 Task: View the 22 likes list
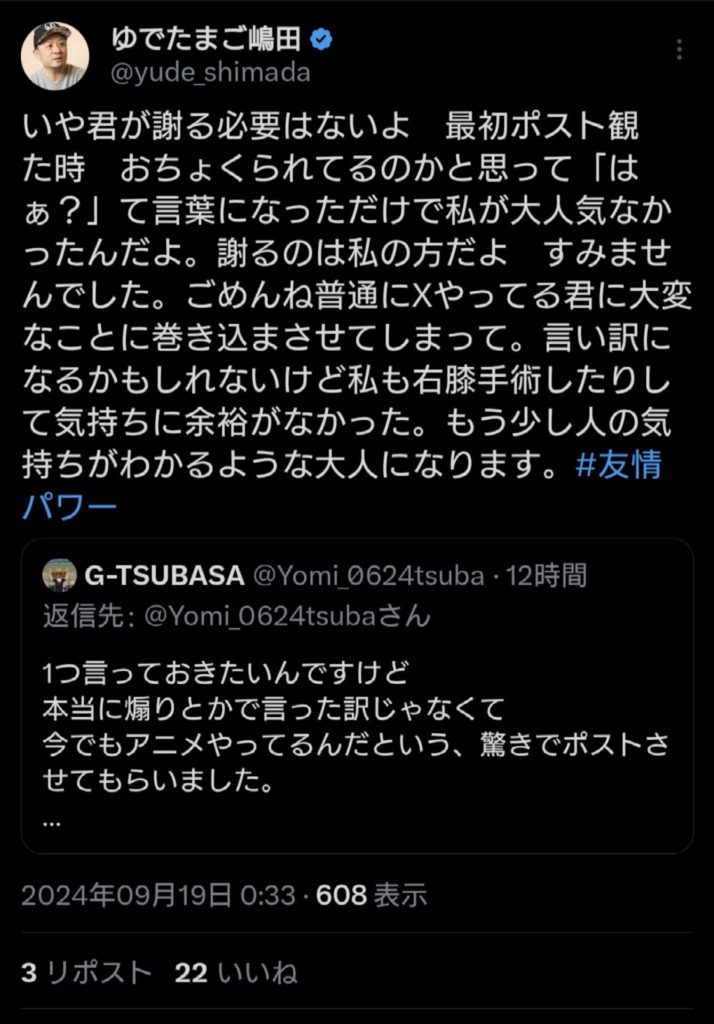[235, 972]
